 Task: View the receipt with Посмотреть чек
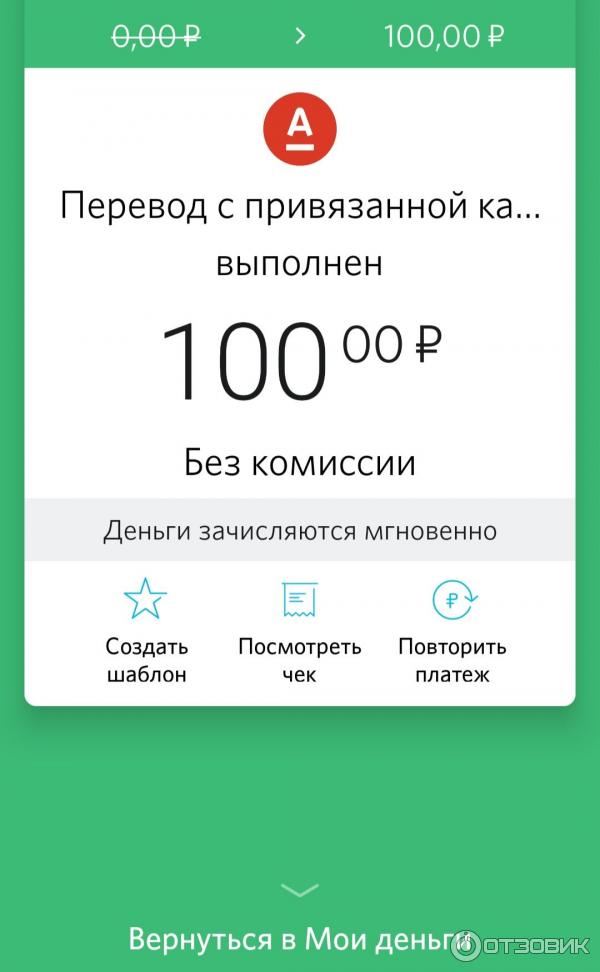pyautogui.click(x=299, y=630)
